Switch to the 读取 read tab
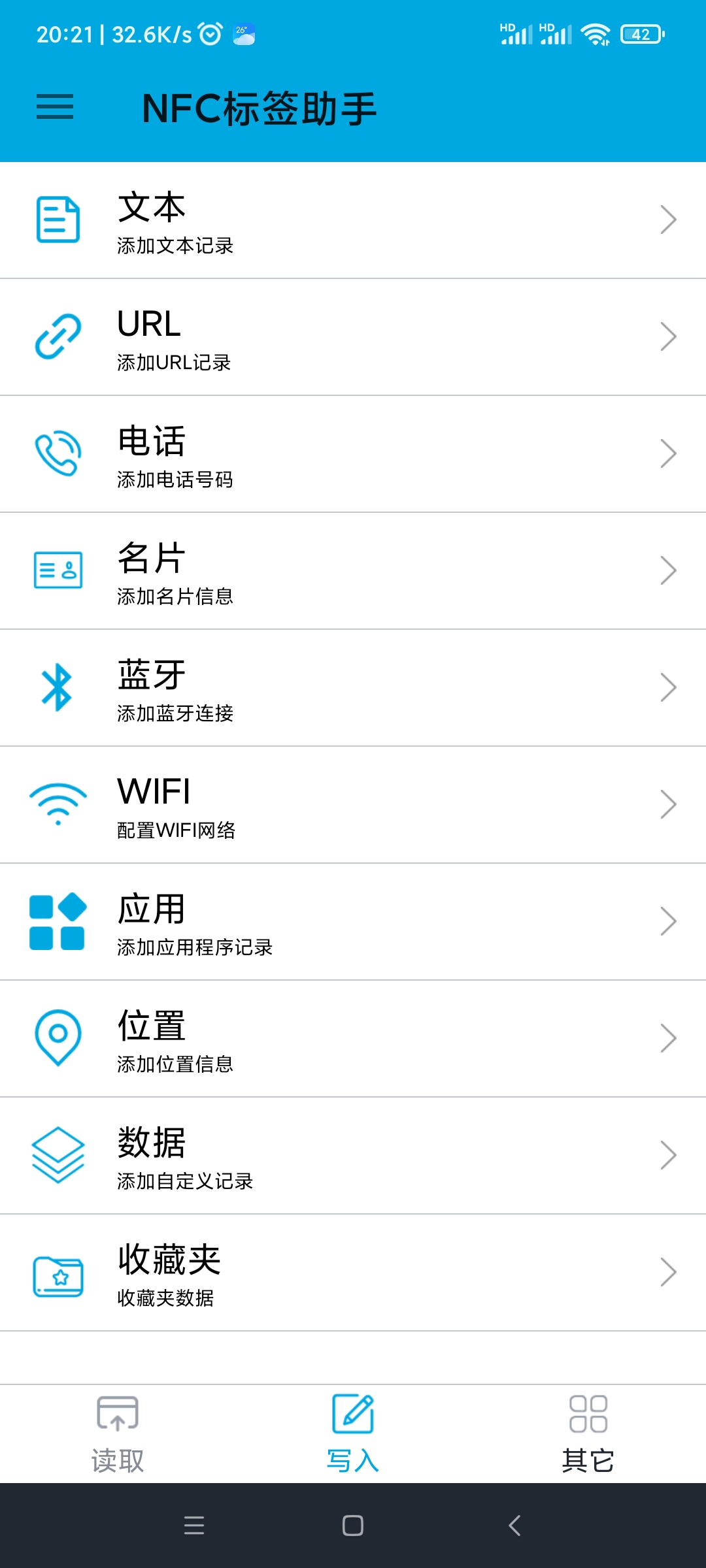Viewport: 706px width, 1568px height. pos(118,1434)
